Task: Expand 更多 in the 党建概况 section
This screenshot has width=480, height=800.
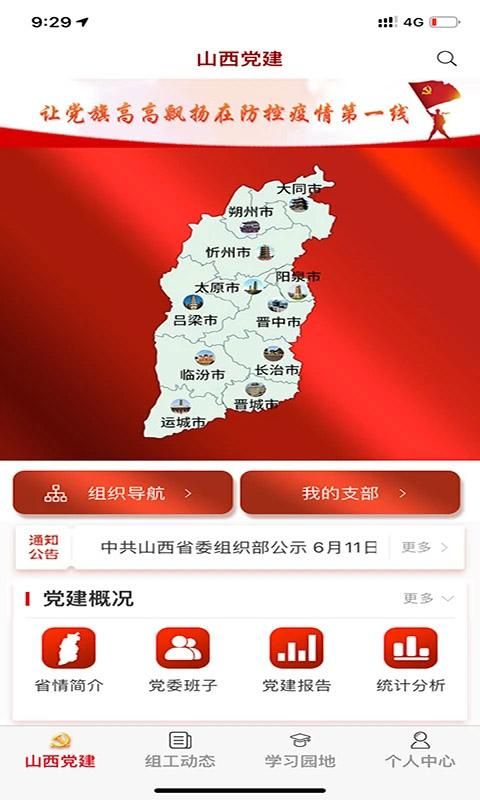Action: [428, 598]
